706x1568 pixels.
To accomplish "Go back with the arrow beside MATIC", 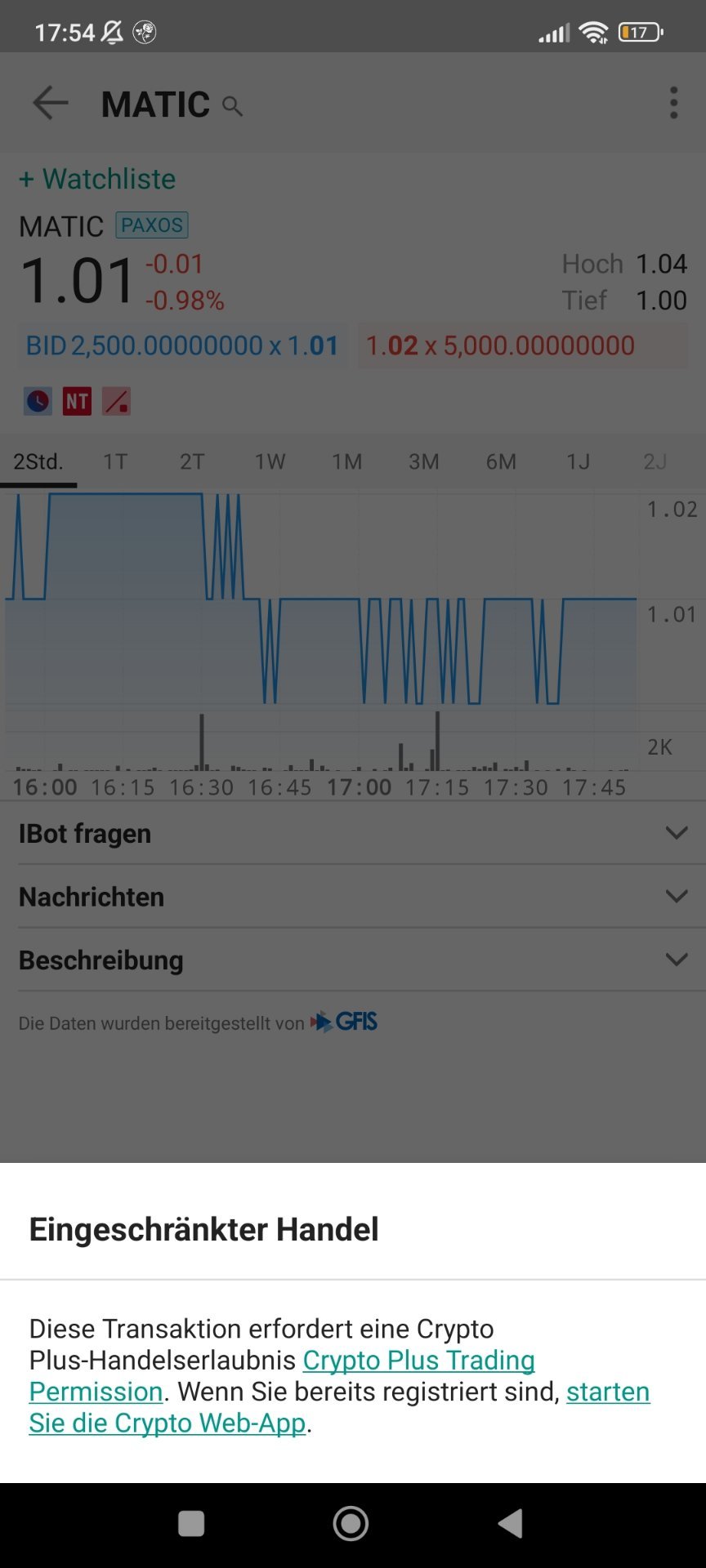I will (x=50, y=104).
